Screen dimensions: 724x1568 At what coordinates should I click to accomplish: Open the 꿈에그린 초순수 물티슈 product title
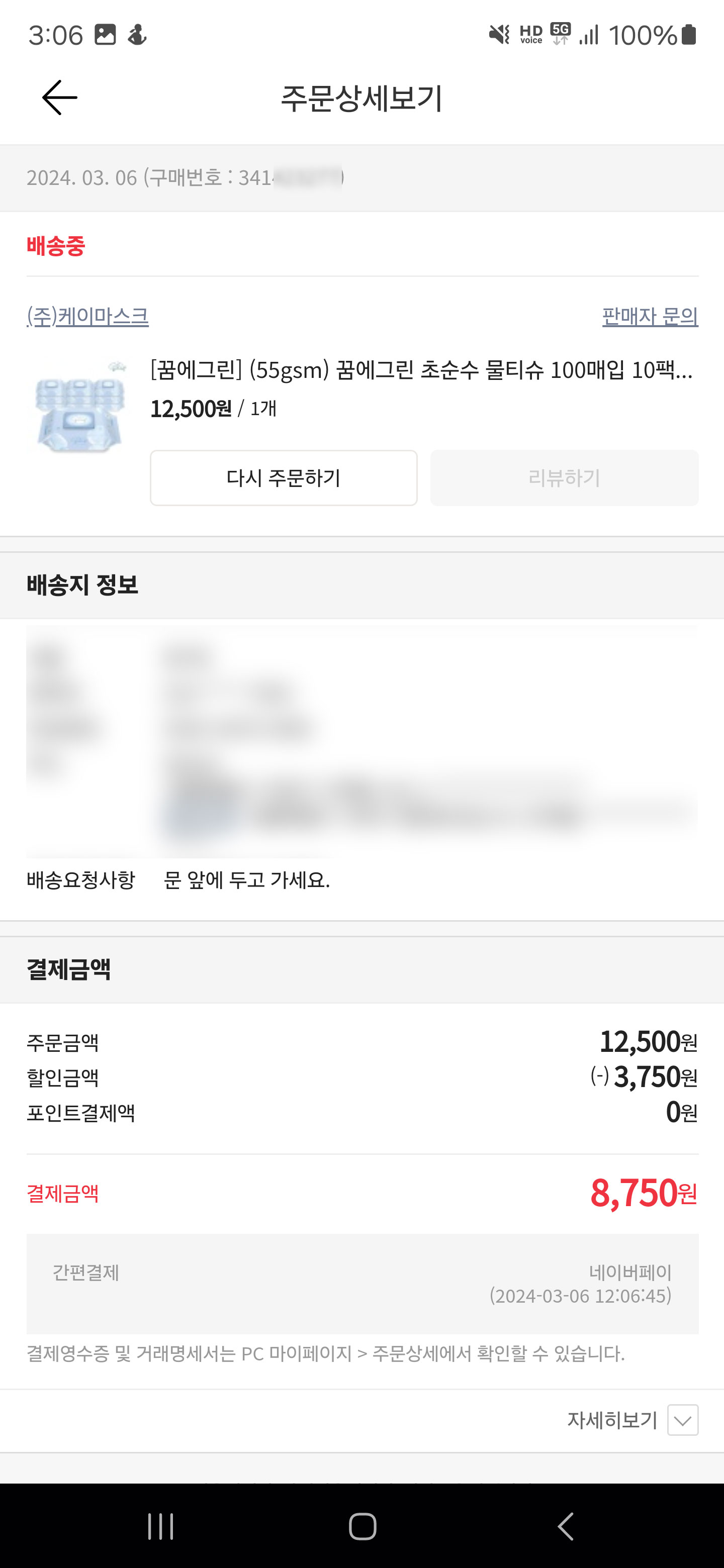tap(421, 369)
